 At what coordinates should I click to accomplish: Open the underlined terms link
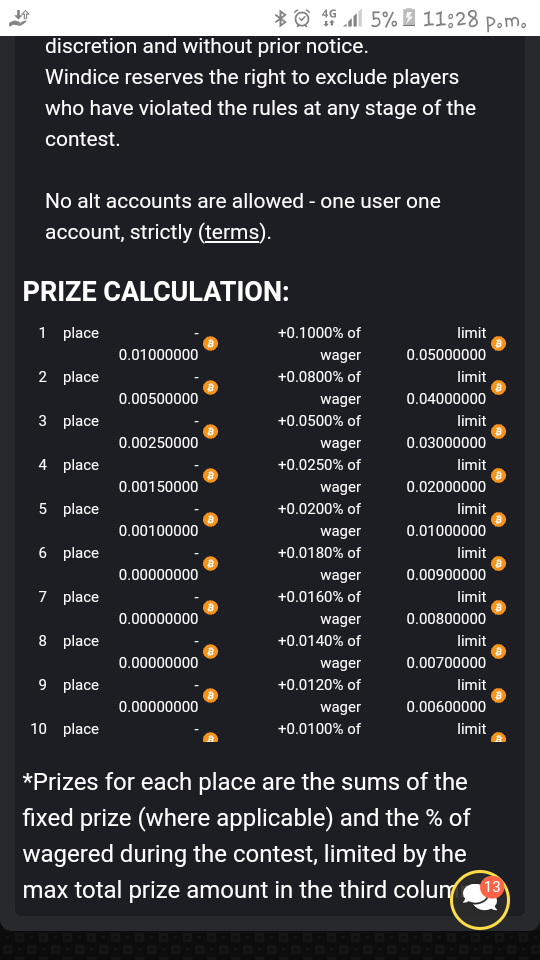232,233
